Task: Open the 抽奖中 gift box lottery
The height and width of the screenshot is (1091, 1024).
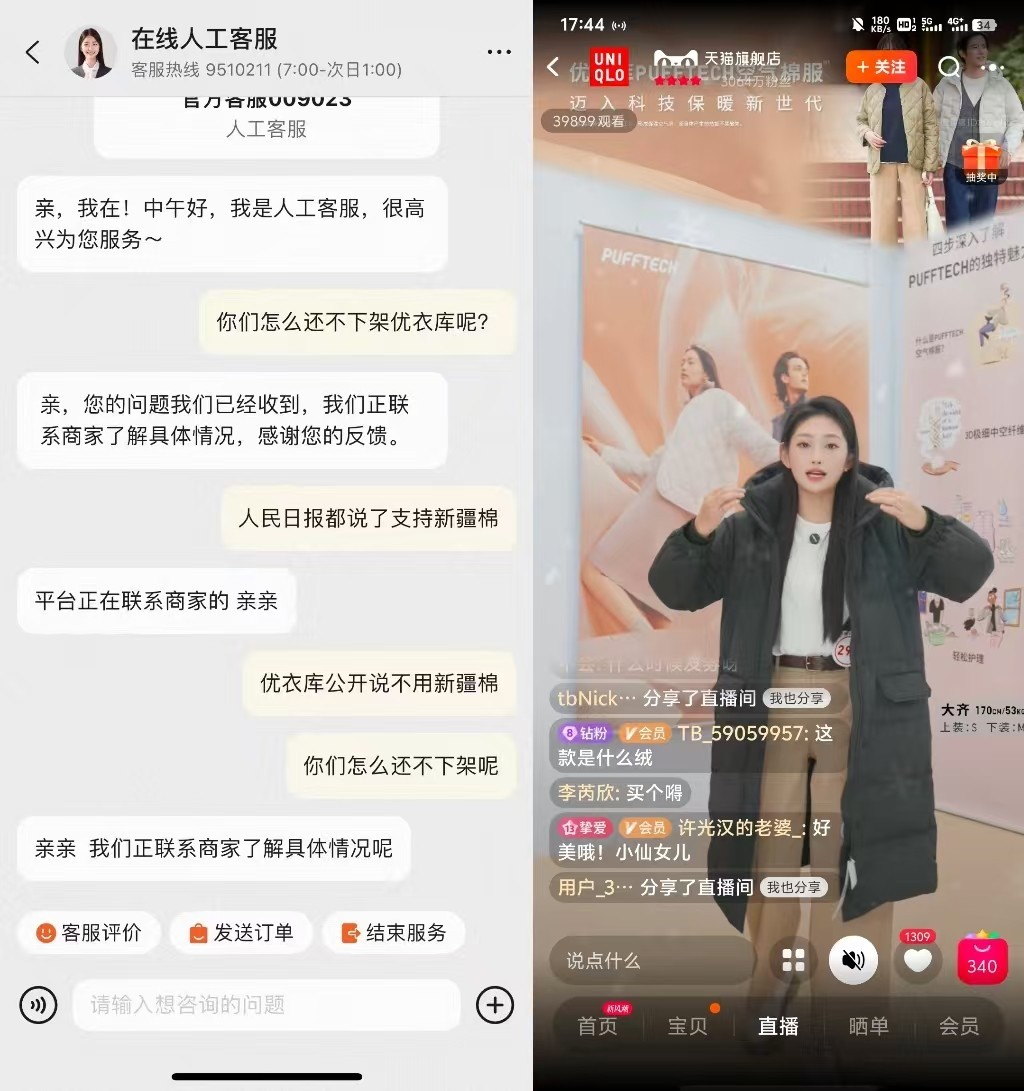Action: pos(981,160)
